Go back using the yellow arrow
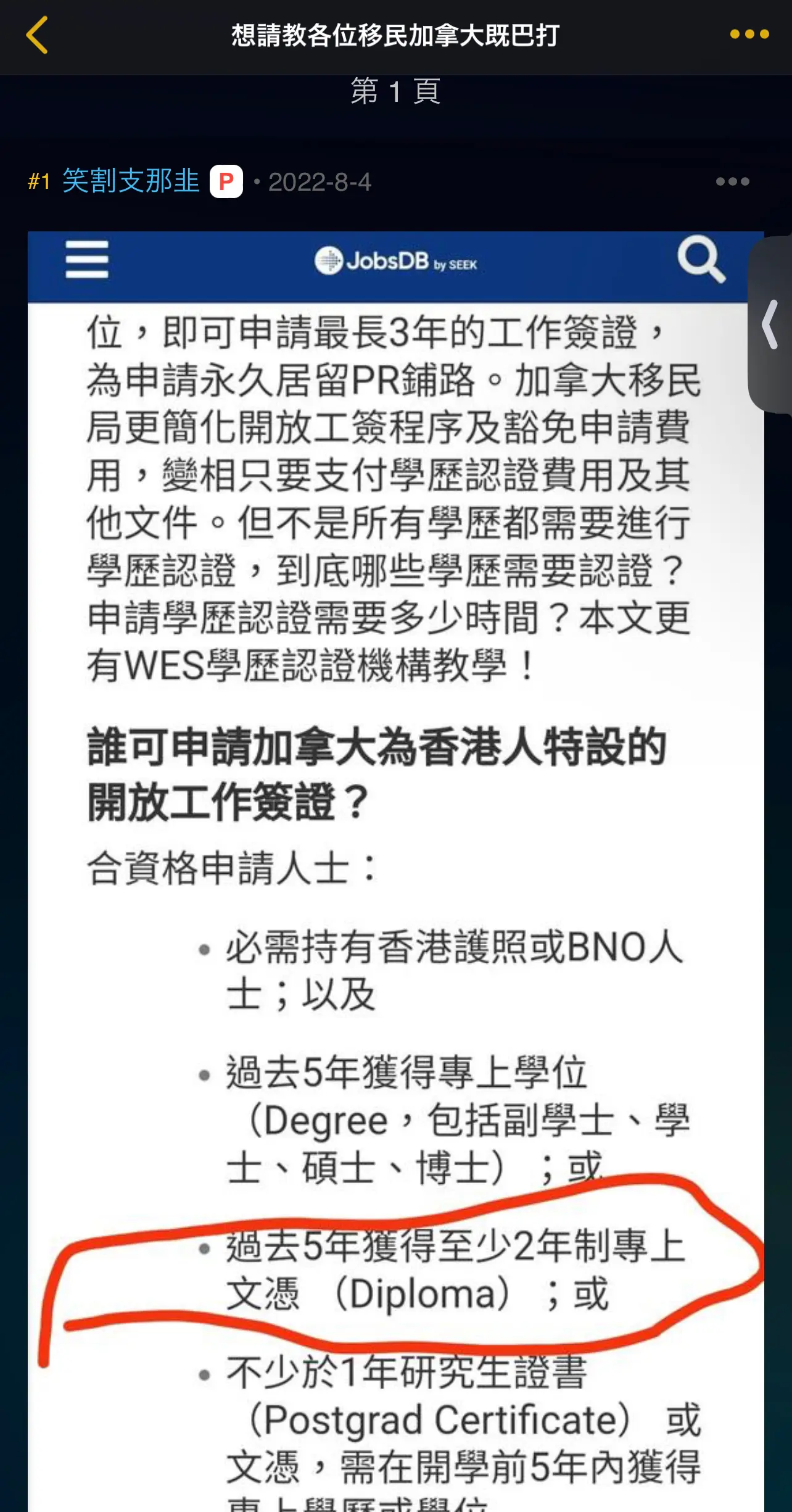Screen dimensions: 792x1512 (37, 35)
